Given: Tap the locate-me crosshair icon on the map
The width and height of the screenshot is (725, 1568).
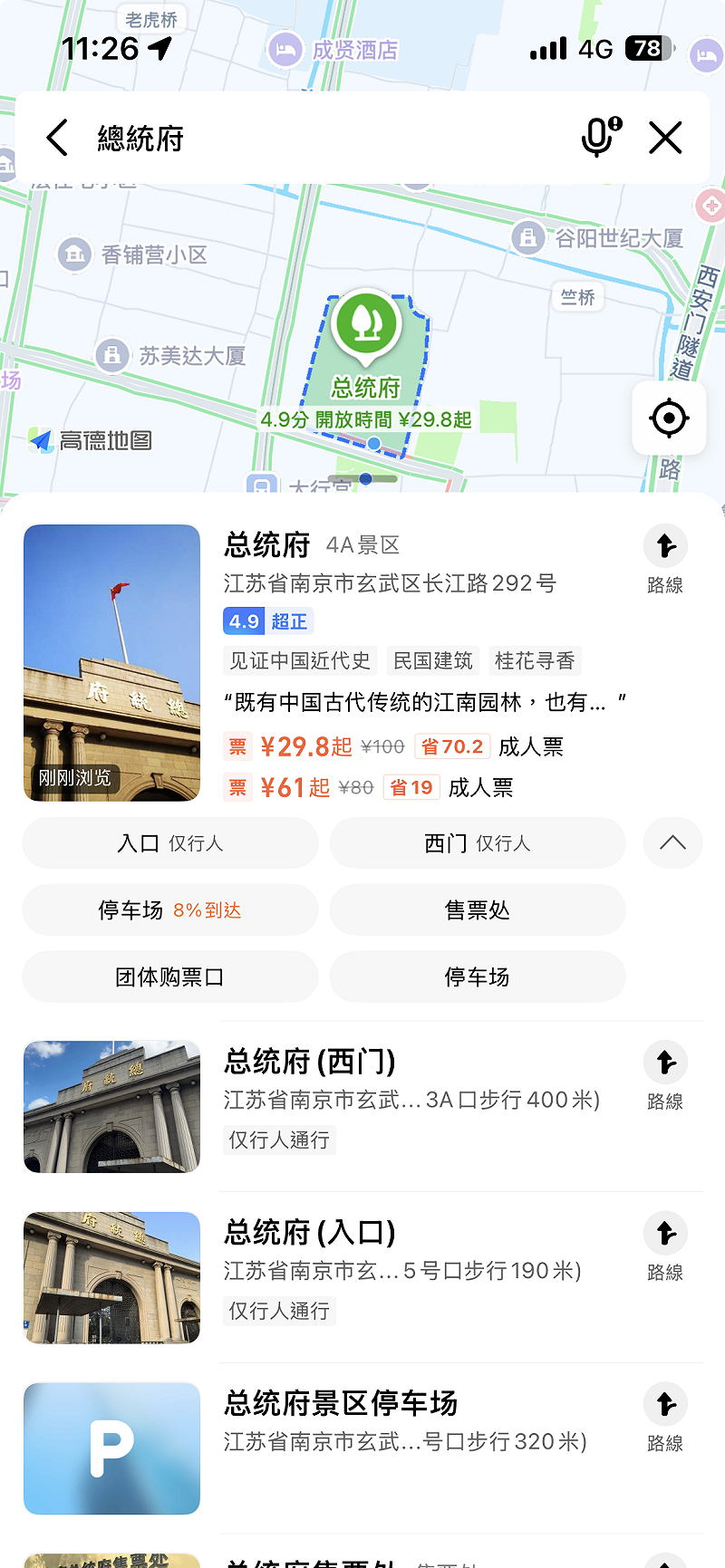Looking at the screenshot, I should 668,418.
